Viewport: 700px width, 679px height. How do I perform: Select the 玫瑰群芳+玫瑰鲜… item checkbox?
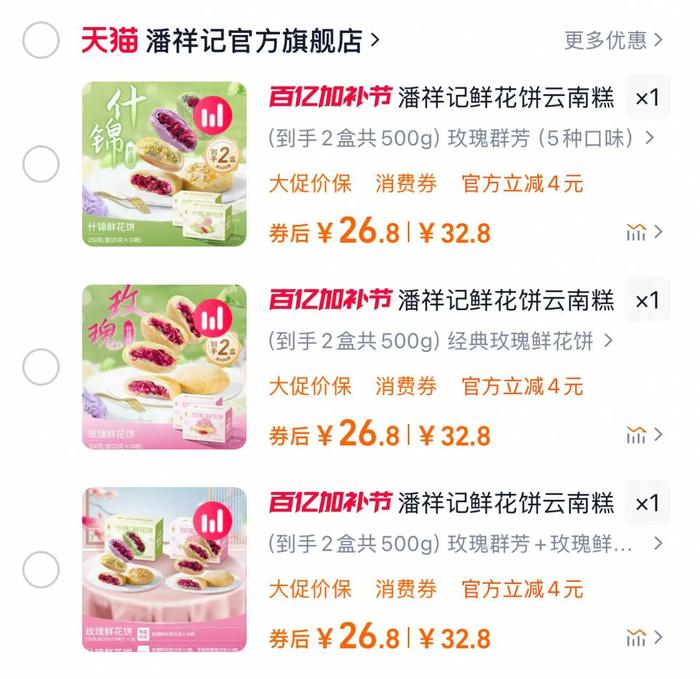pyautogui.click(x=41, y=570)
